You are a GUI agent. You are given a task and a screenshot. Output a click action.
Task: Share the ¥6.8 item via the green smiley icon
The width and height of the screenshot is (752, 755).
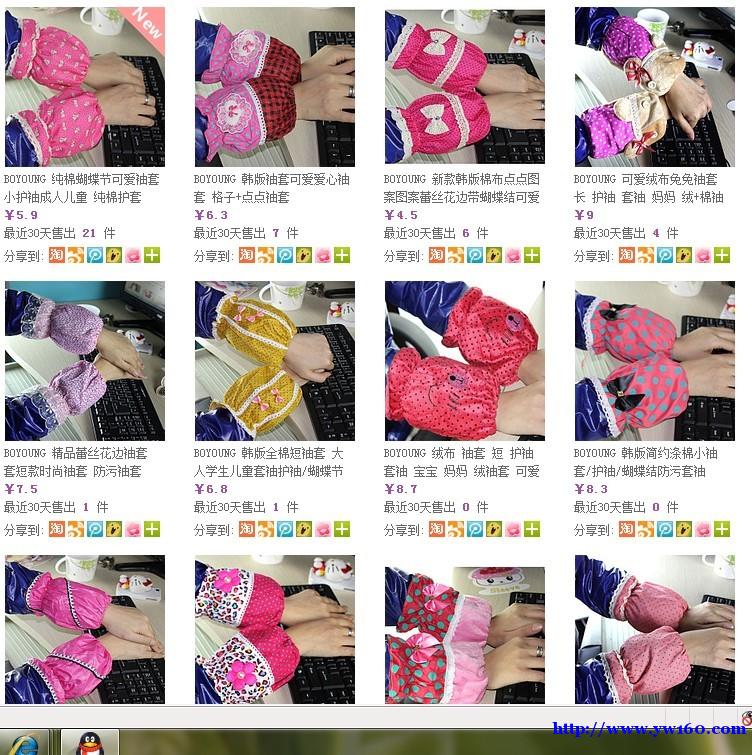click(x=304, y=529)
